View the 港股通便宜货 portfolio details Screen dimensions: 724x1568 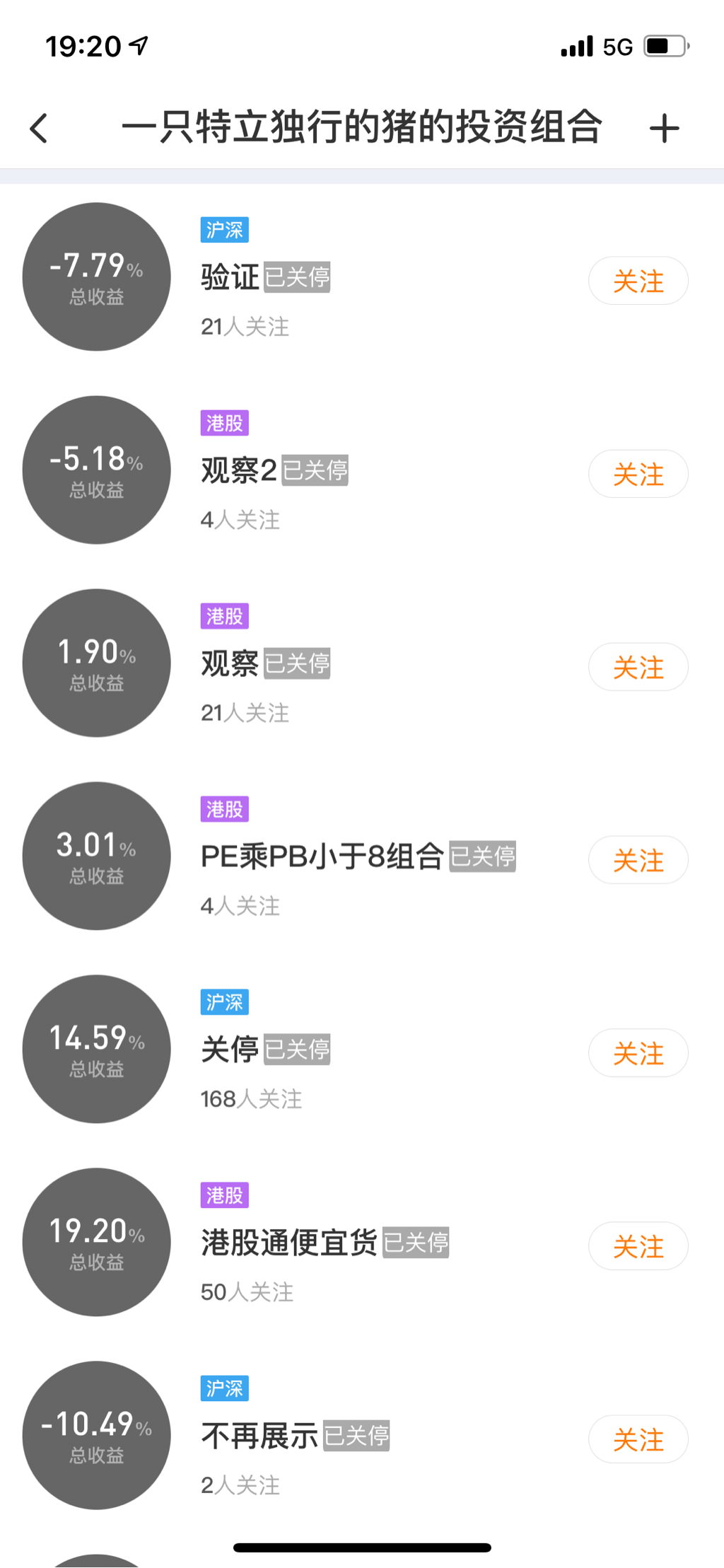(x=290, y=1243)
